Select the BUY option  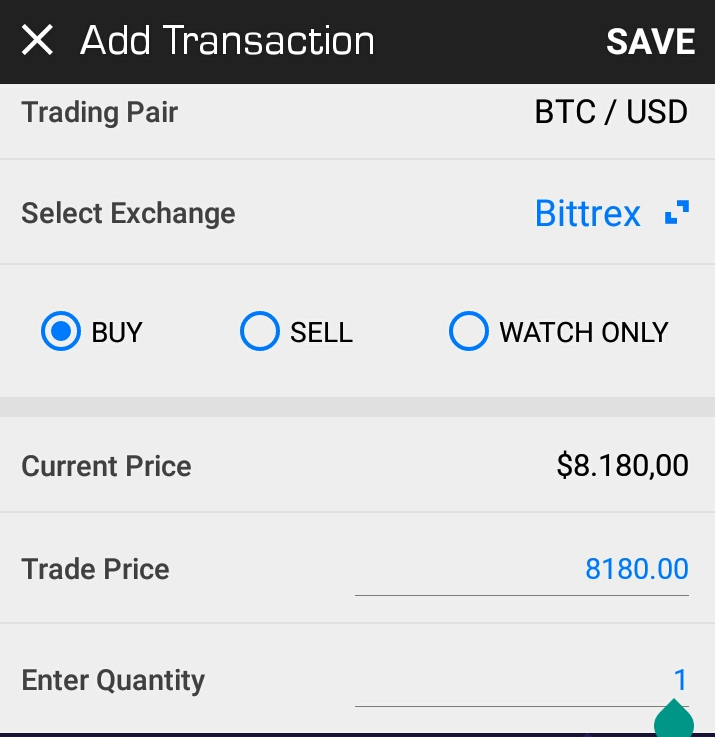[61, 332]
